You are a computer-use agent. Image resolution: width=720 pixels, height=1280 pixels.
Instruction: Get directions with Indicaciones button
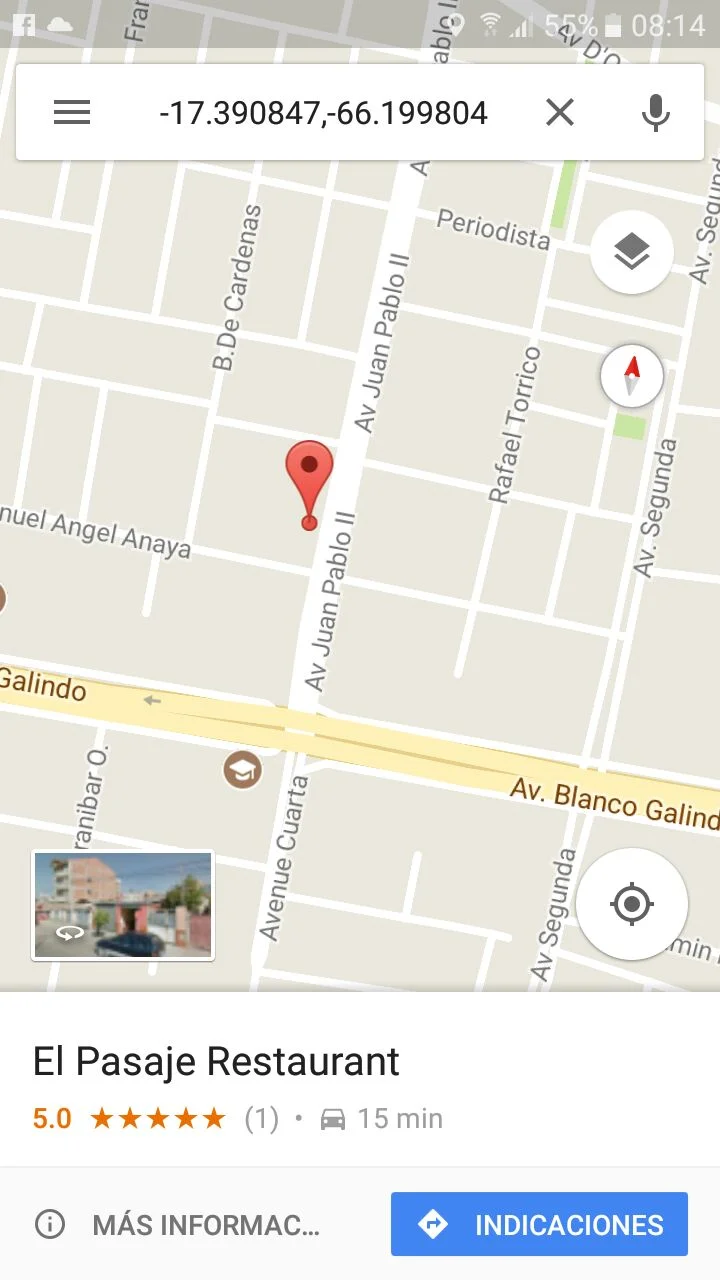click(539, 1224)
